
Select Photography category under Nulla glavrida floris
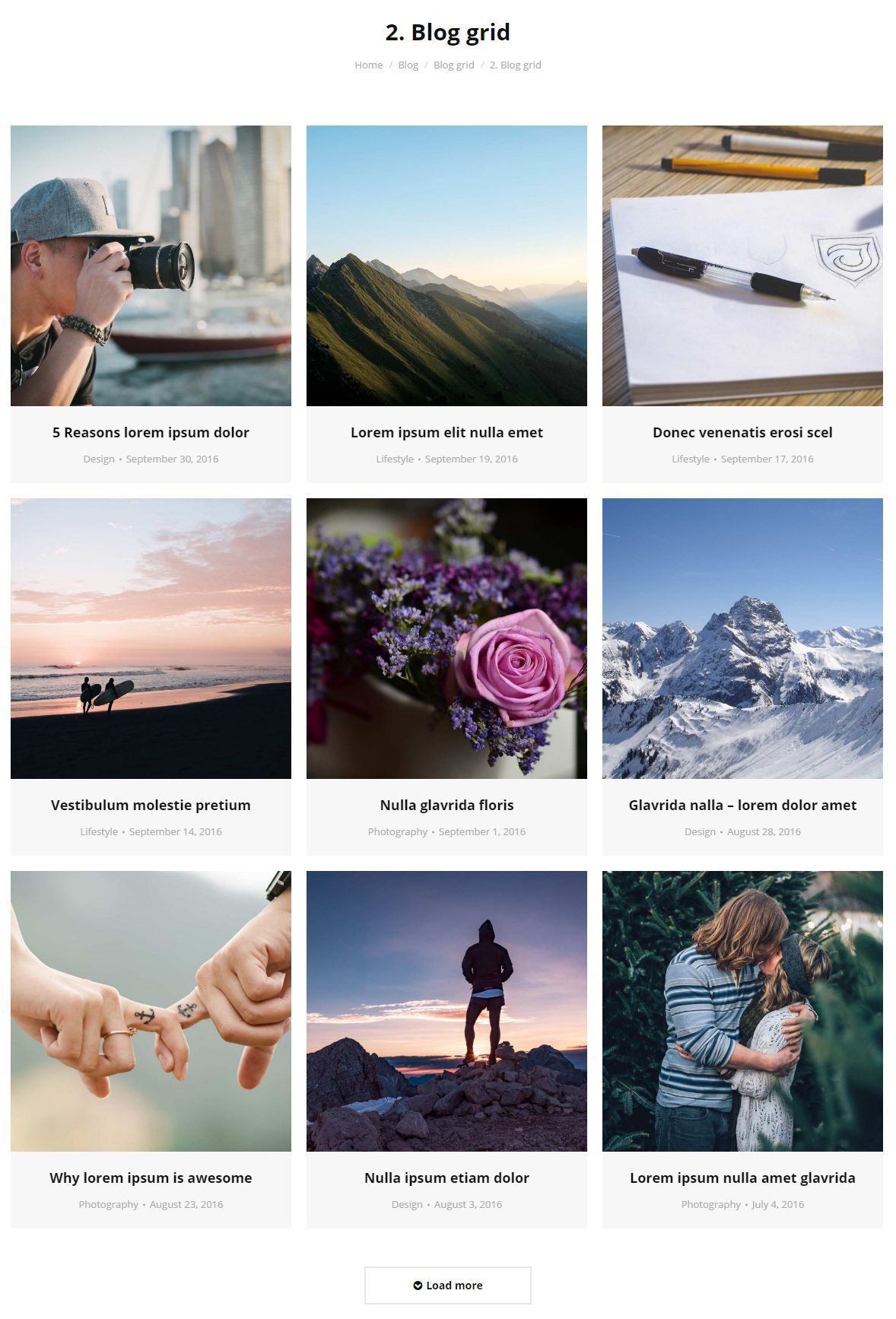[397, 832]
